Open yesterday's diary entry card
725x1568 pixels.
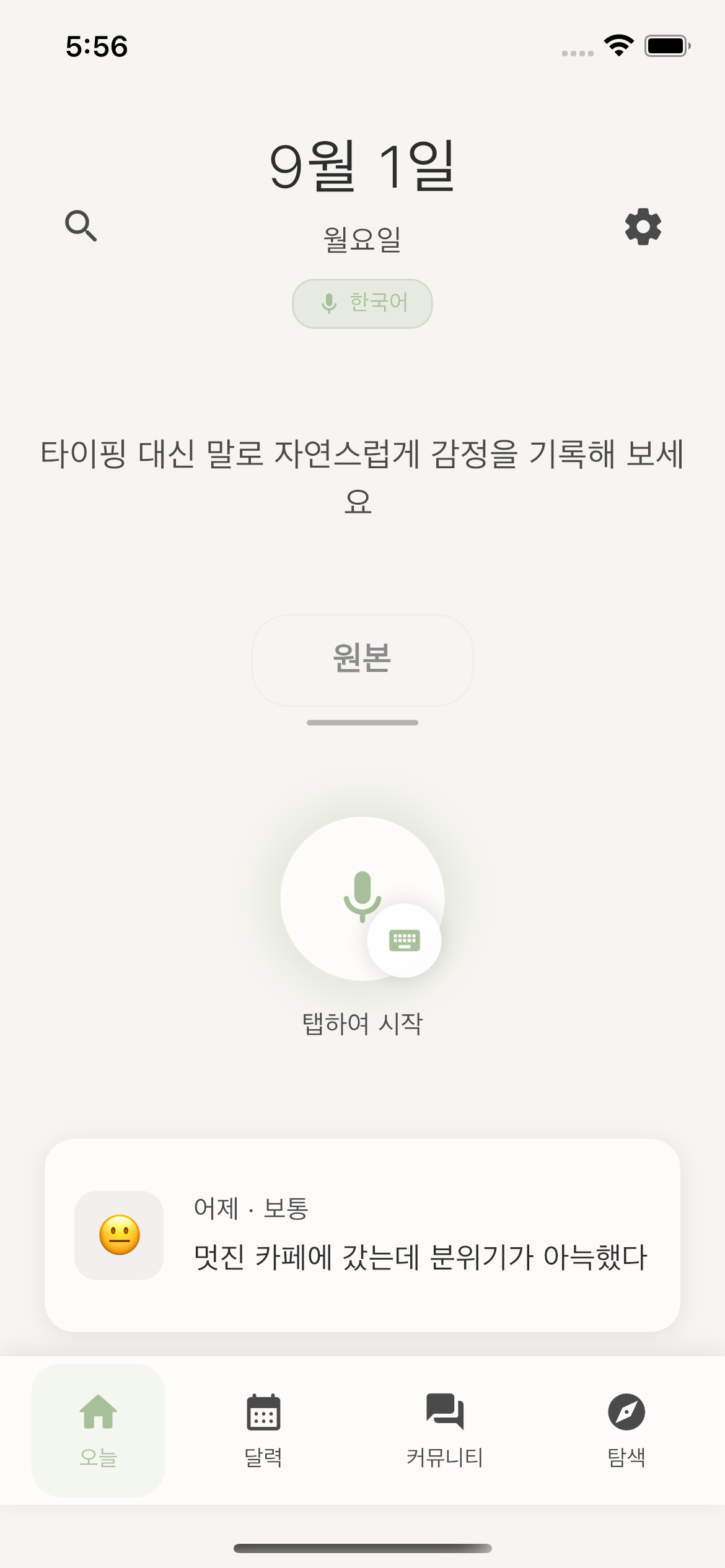tap(362, 1239)
